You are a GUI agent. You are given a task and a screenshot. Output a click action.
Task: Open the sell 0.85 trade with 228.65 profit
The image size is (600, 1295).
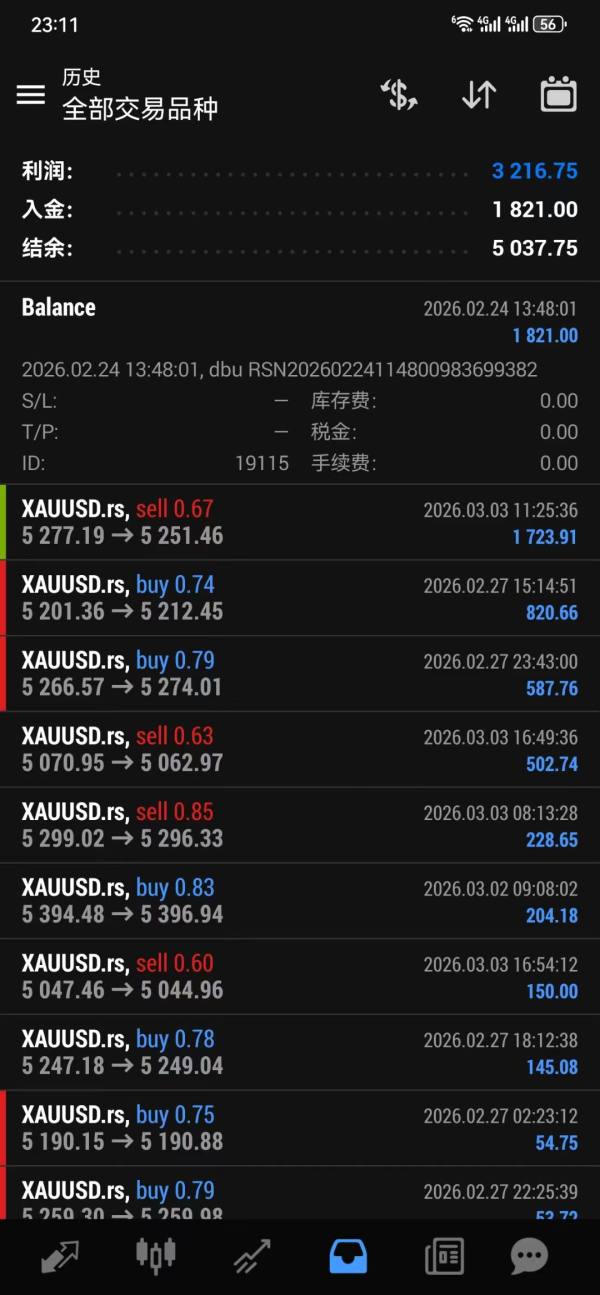pyautogui.click(x=300, y=826)
